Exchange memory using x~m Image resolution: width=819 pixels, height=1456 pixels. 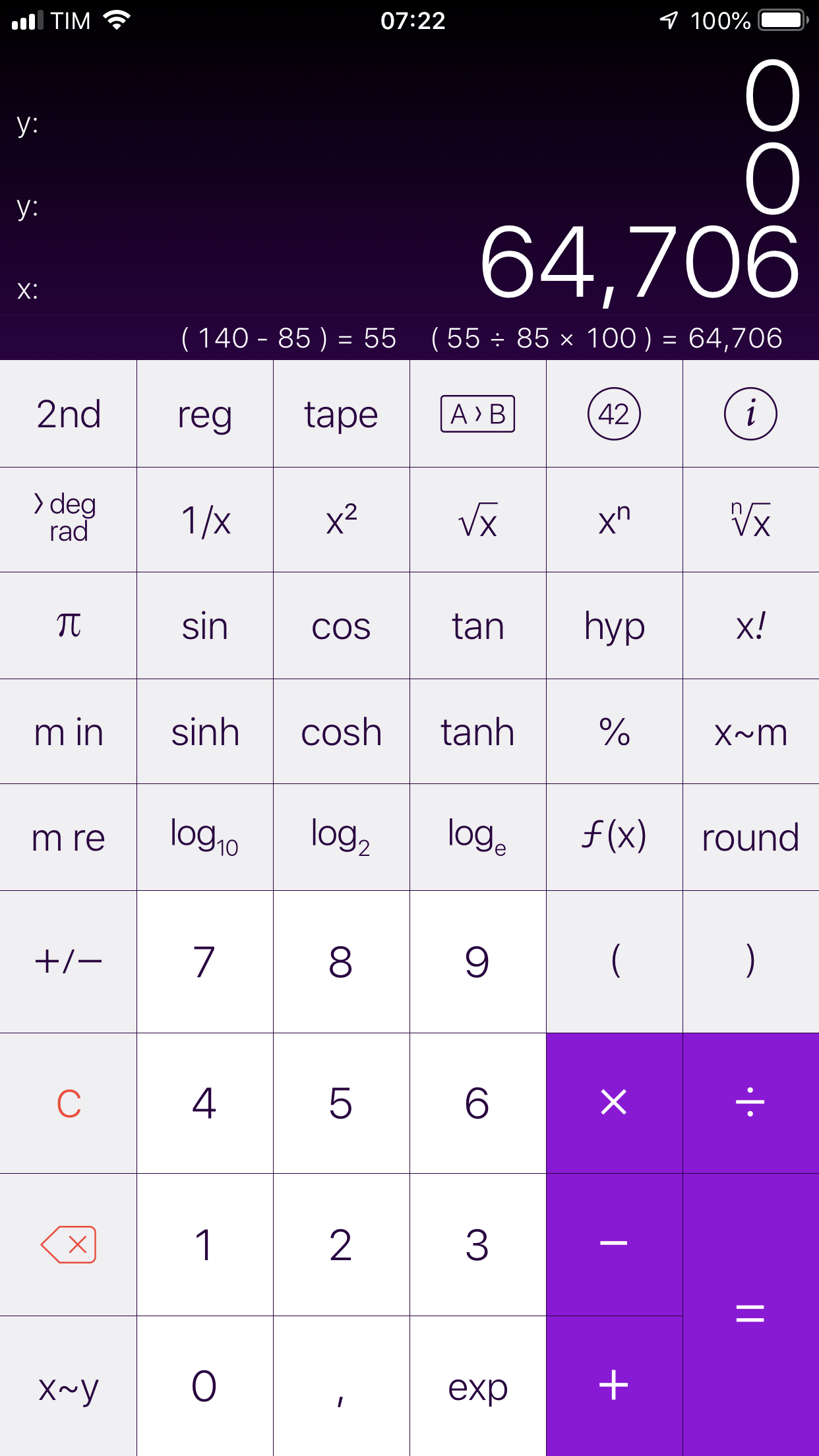(x=750, y=731)
